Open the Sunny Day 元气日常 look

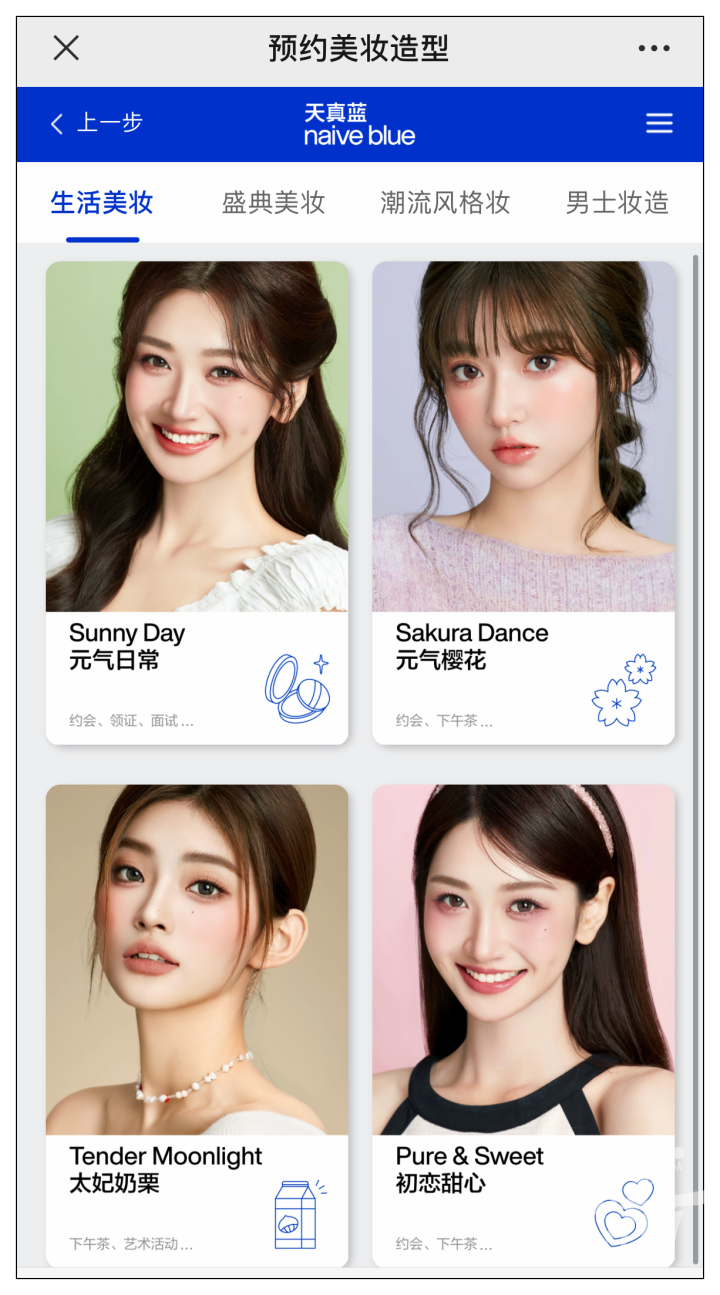click(x=197, y=502)
